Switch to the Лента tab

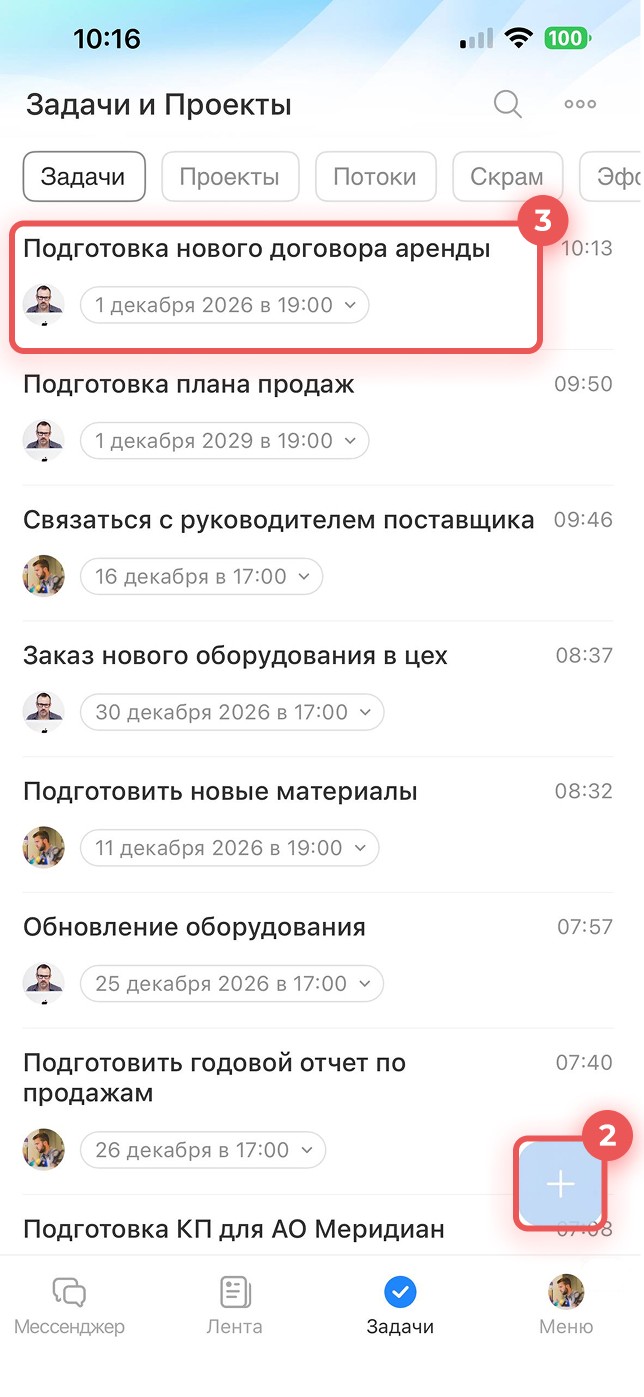coord(235,1307)
